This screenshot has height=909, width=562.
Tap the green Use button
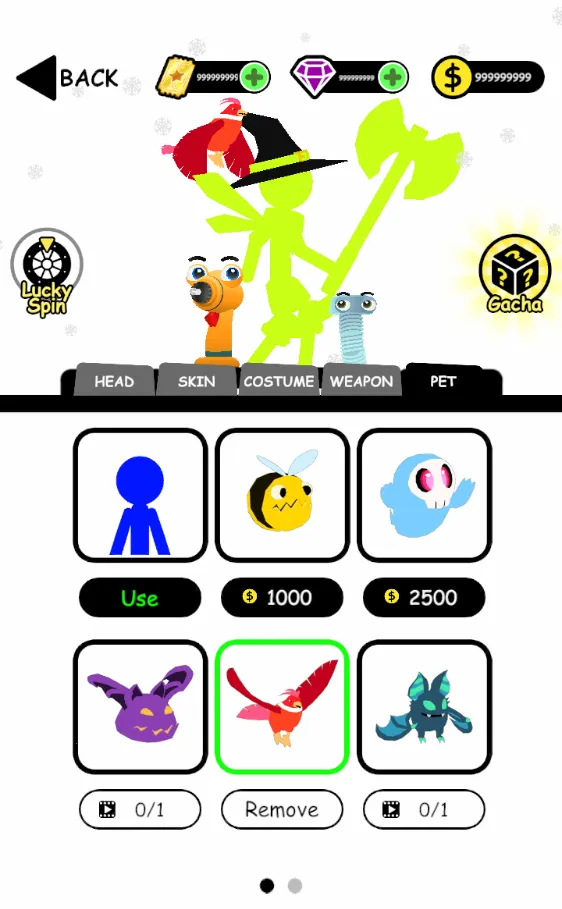coord(140,597)
